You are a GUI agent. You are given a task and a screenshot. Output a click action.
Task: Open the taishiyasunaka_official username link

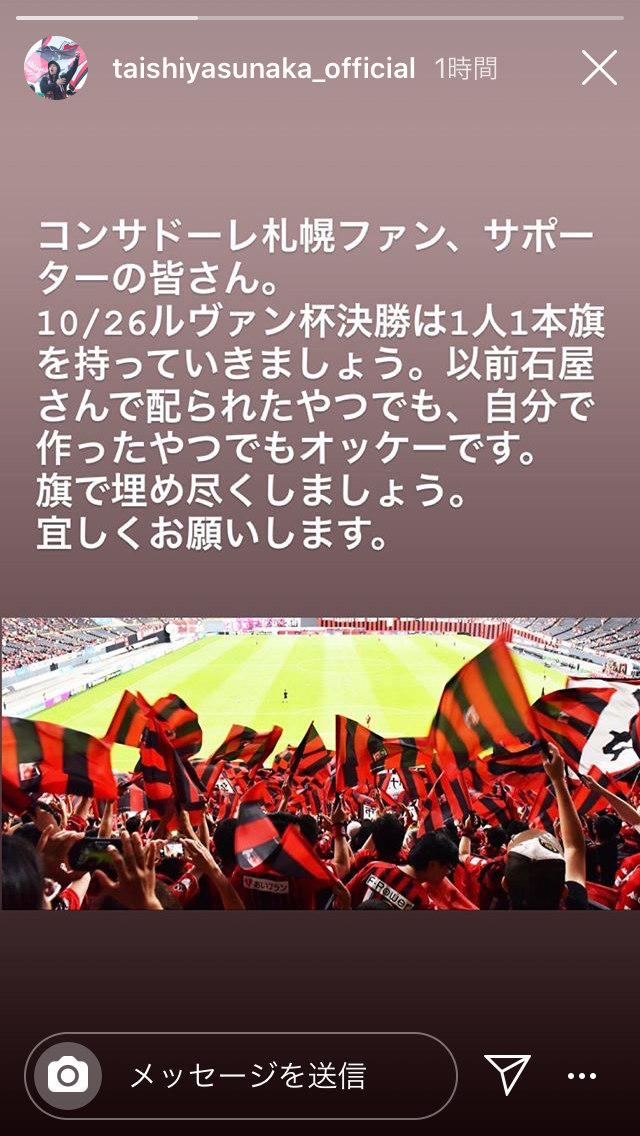[x=263, y=69]
